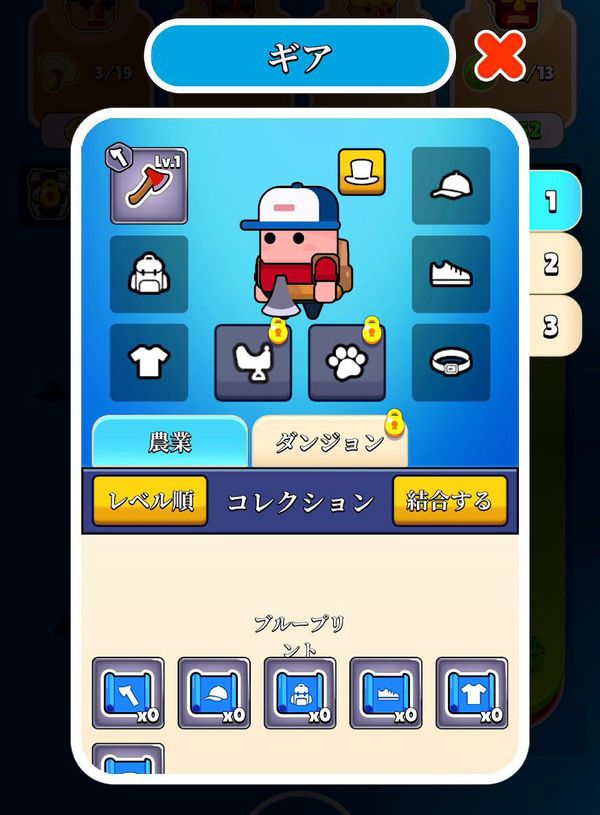Open the cap blueprint item
This screenshot has width=600, height=815.
point(214,693)
